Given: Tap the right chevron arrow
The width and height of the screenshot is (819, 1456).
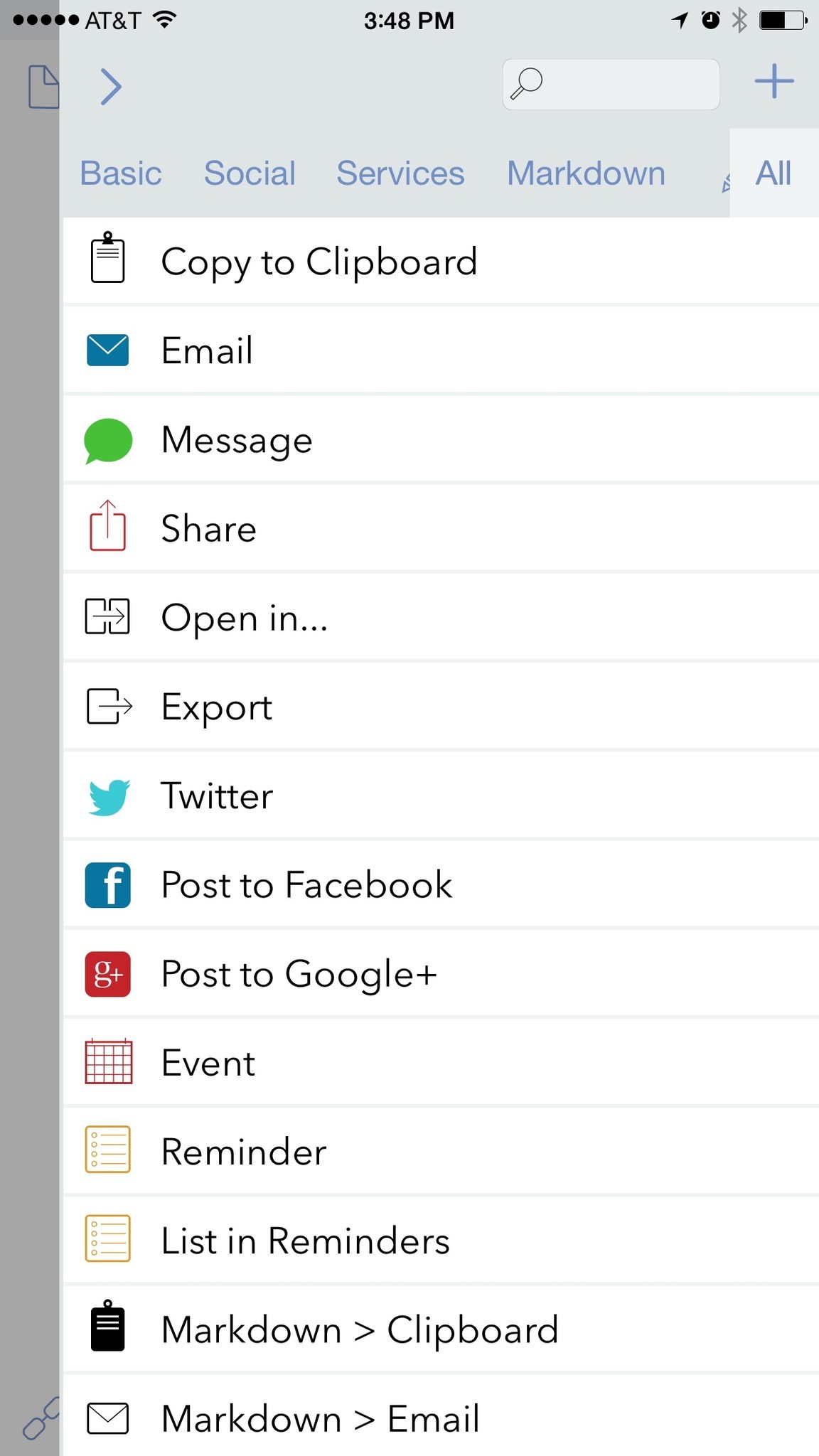Looking at the screenshot, I should [x=111, y=87].
